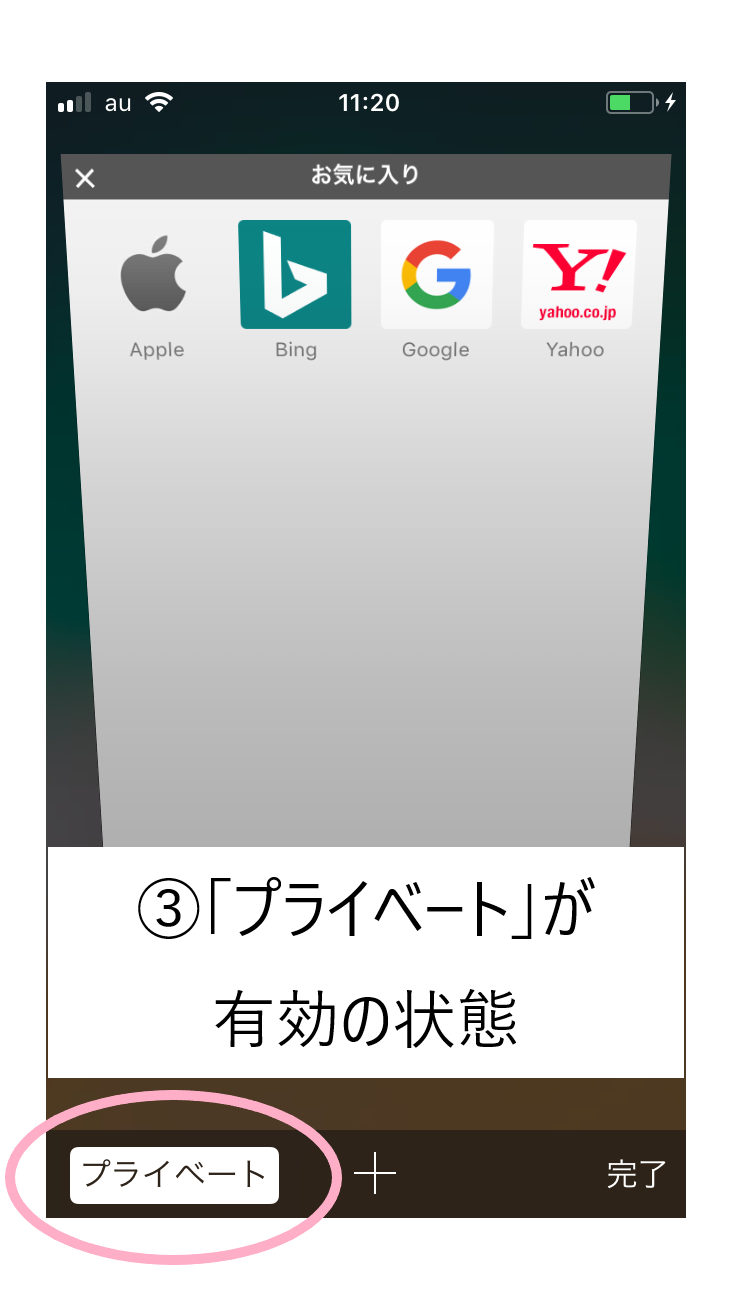Close the お気に入り tab
The image size is (732, 1300).
pos(85,178)
